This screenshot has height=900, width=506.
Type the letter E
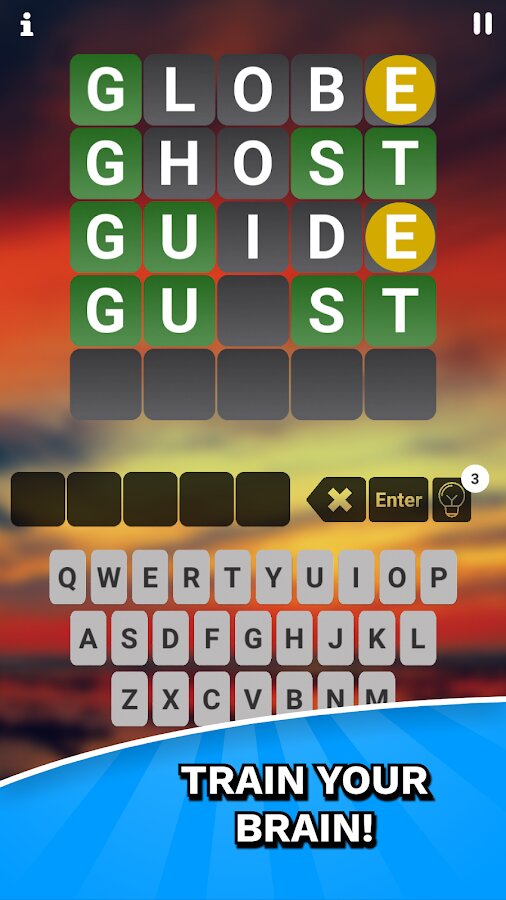click(x=150, y=577)
